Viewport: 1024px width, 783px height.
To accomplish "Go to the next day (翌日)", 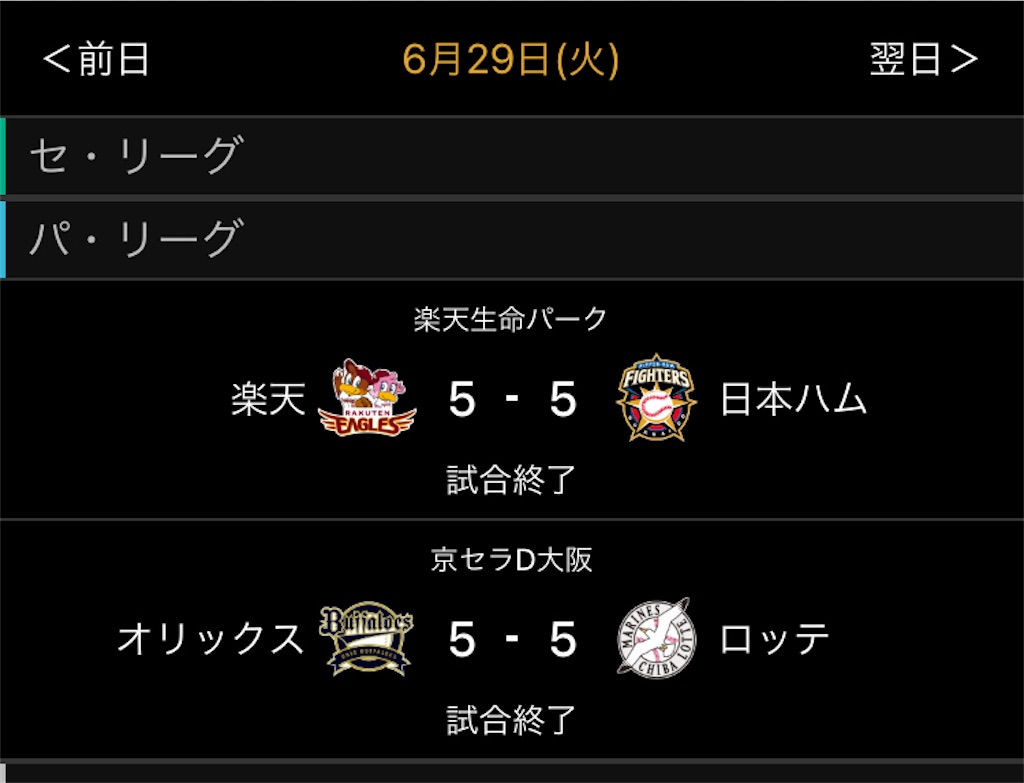I will click(923, 60).
